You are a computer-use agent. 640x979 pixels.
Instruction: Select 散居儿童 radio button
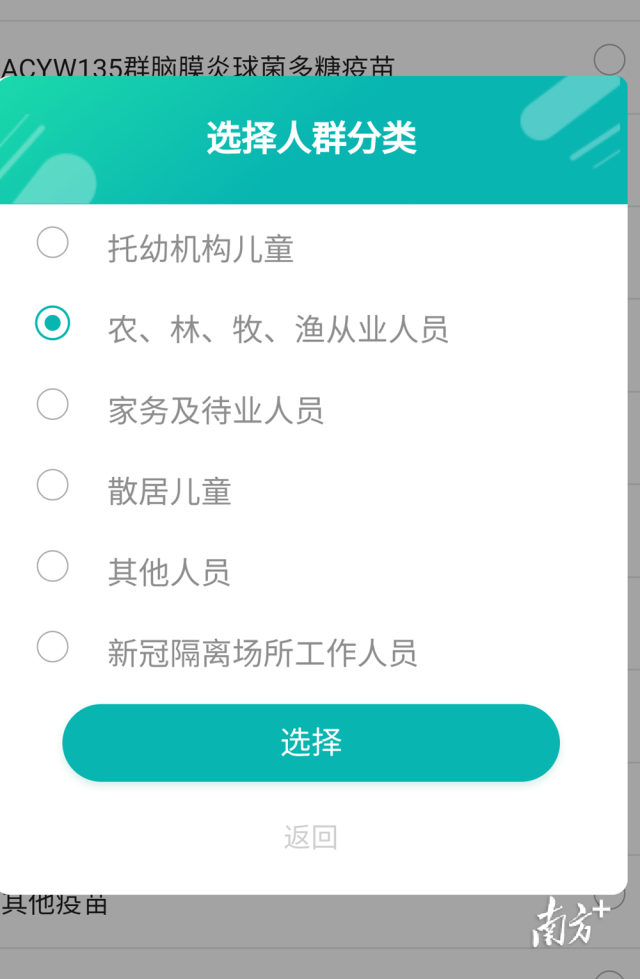pos(53,486)
